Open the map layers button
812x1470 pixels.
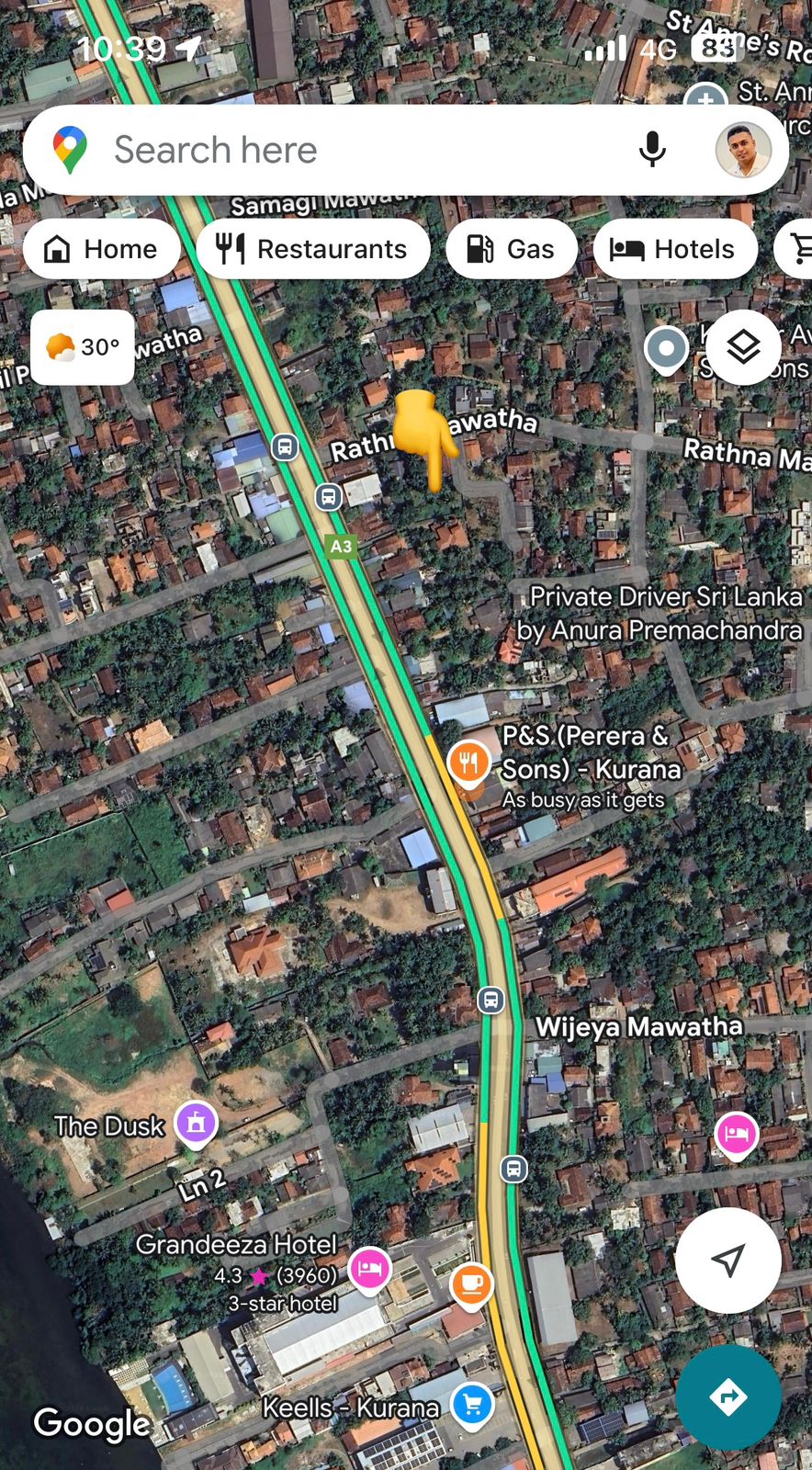[x=743, y=348]
